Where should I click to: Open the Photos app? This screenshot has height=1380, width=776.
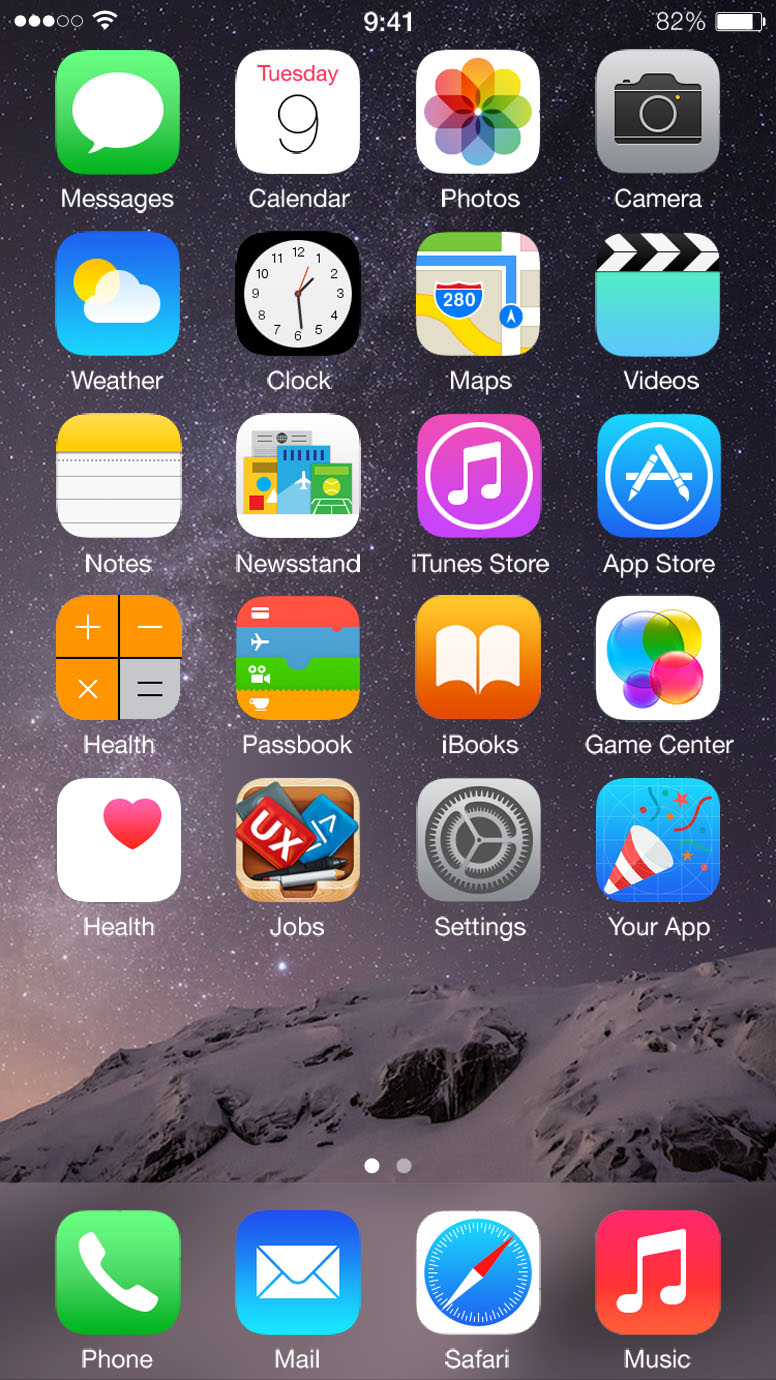(478, 112)
